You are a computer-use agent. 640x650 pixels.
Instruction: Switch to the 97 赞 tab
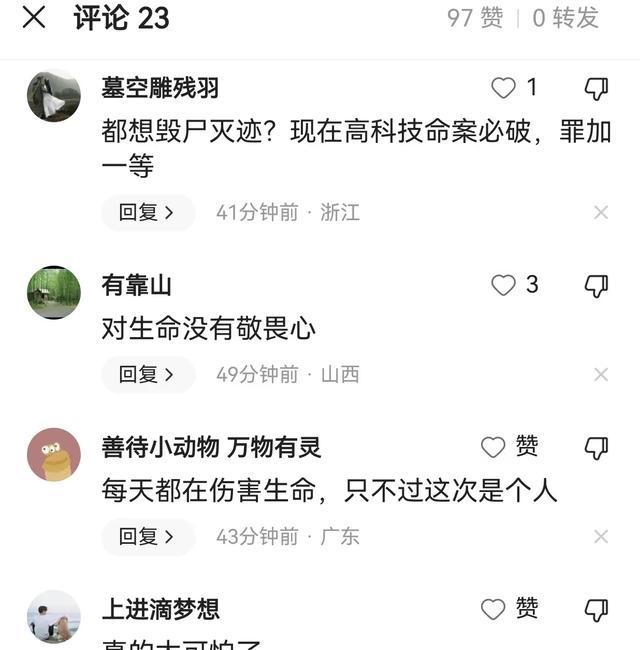tap(475, 17)
